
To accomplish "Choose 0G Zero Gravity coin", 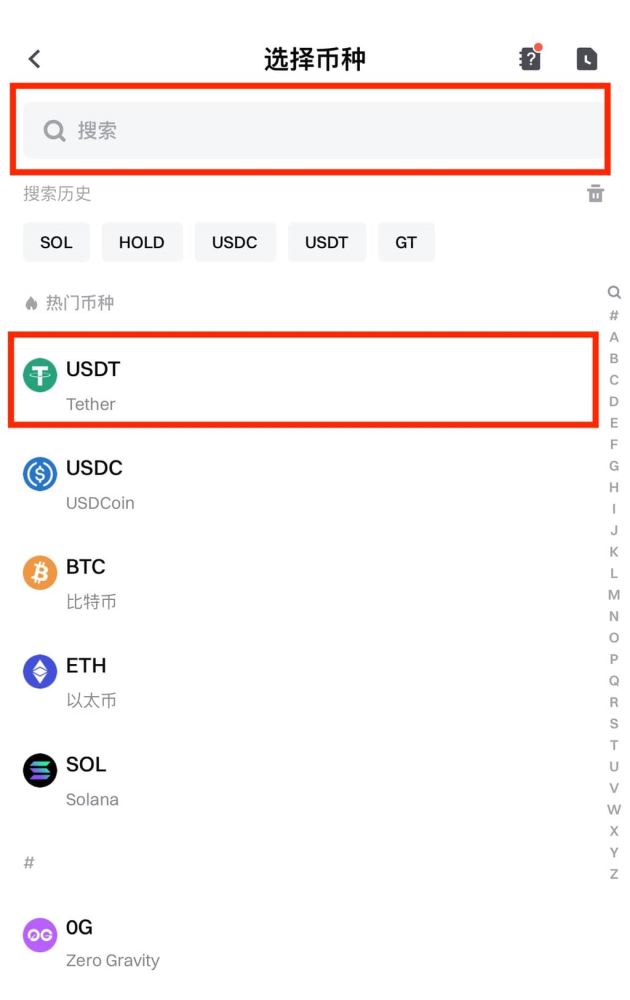I will [300, 942].
